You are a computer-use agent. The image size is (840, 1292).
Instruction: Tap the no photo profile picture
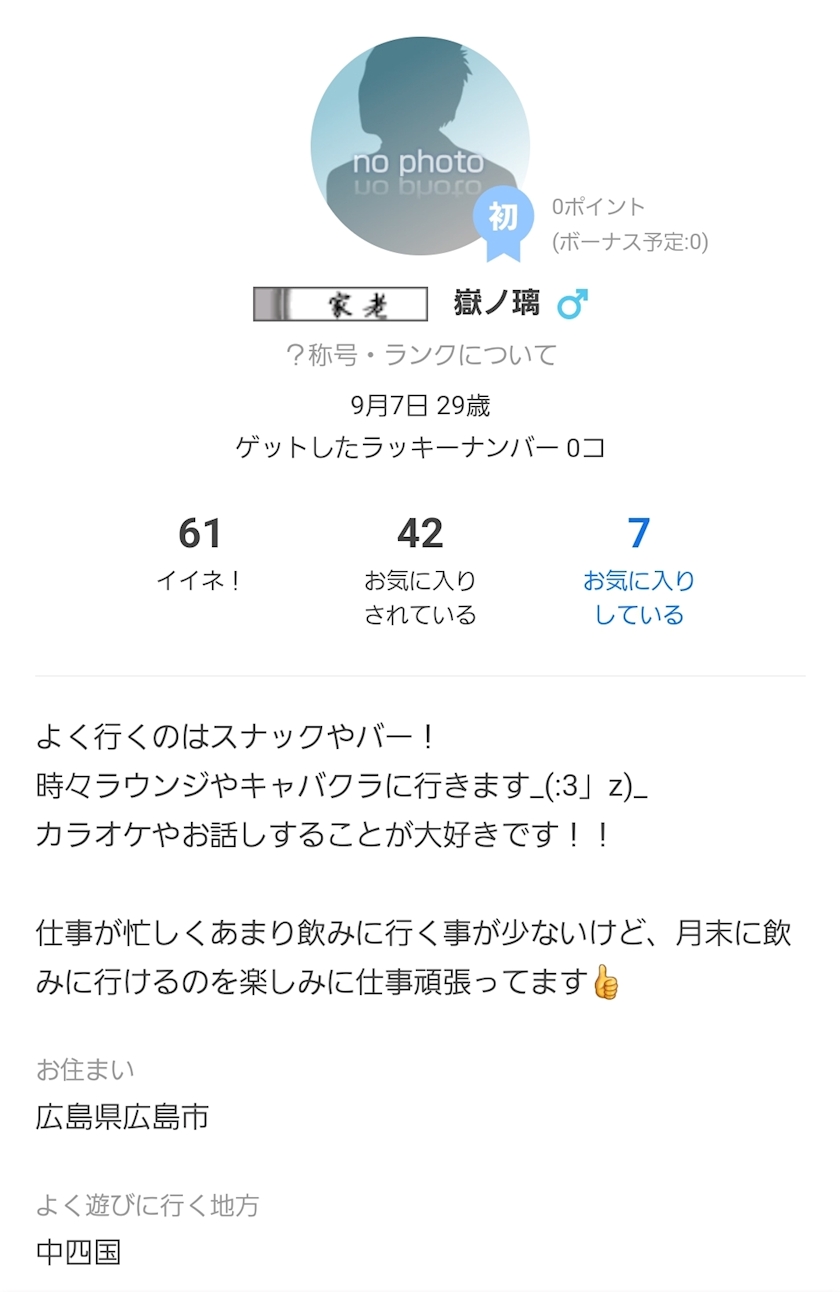pos(420,146)
